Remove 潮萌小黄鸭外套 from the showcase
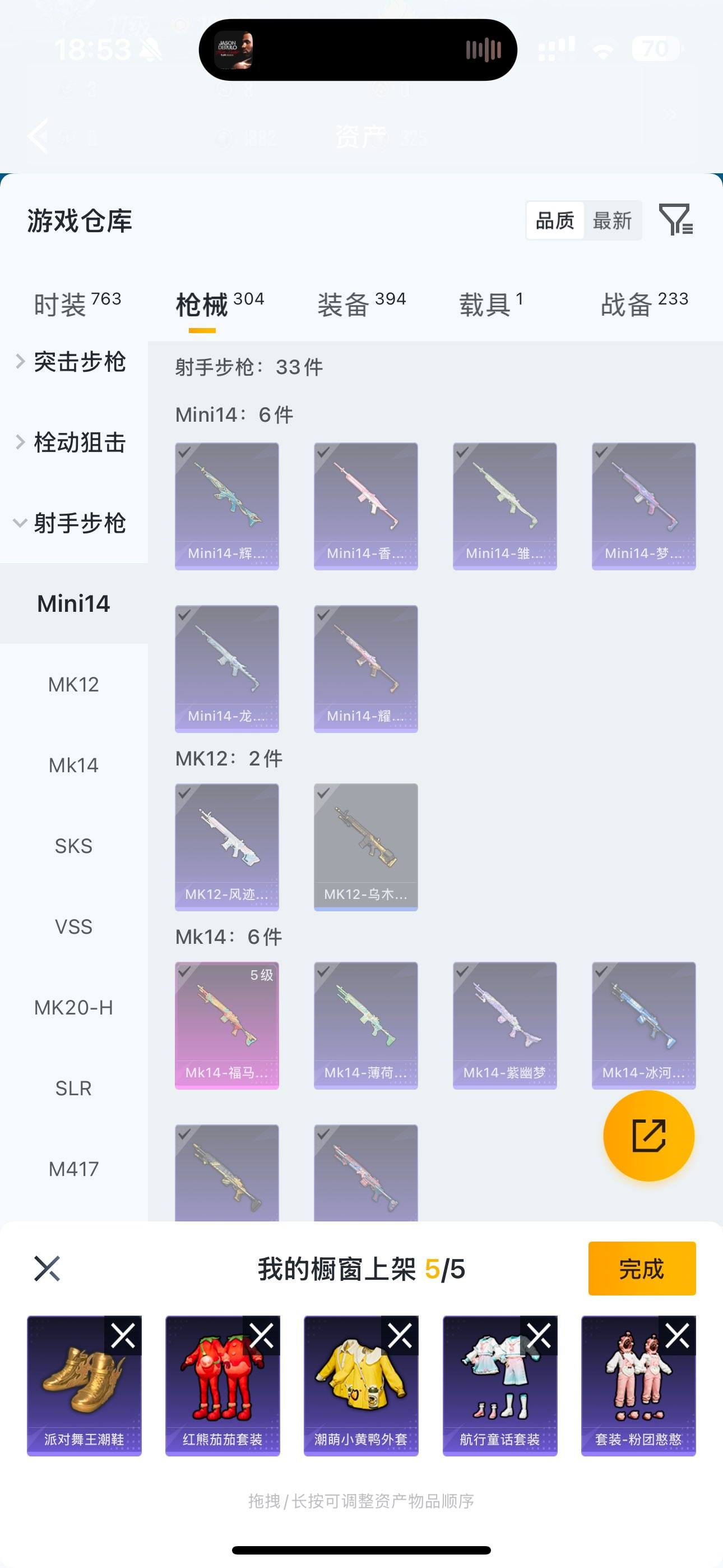 tap(400, 1335)
